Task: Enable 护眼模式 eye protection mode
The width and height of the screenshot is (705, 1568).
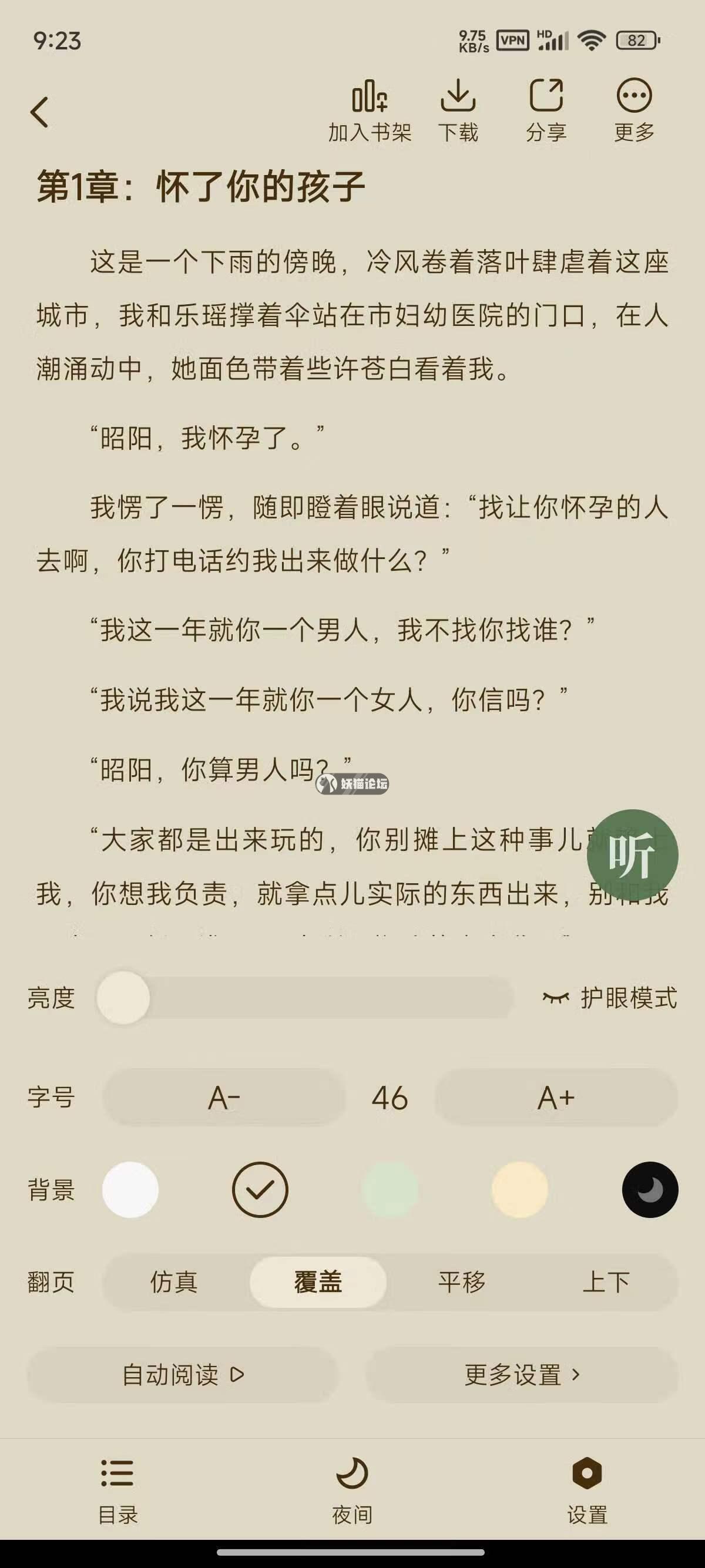Action: click(610, 998)
